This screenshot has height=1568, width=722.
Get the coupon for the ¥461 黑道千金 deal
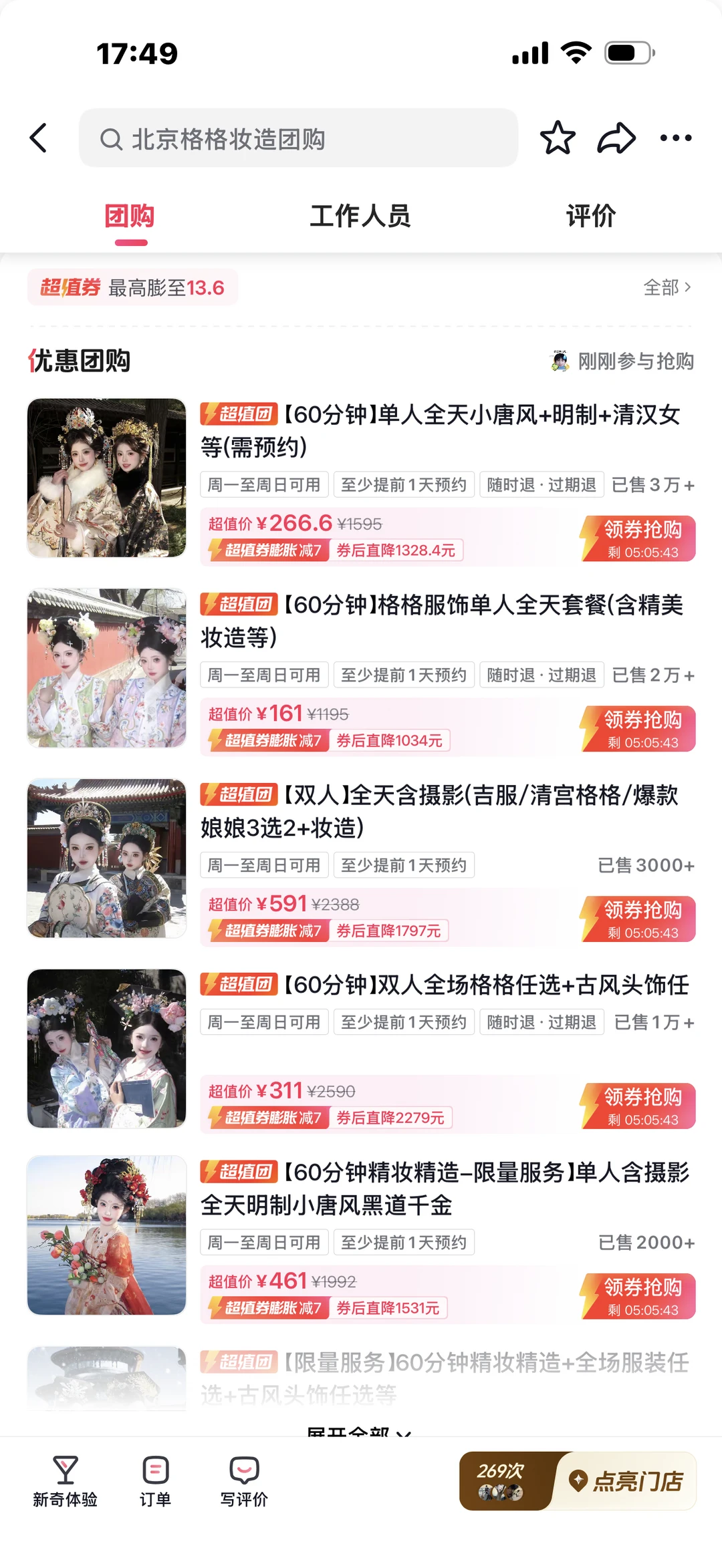coord(639,1296)
